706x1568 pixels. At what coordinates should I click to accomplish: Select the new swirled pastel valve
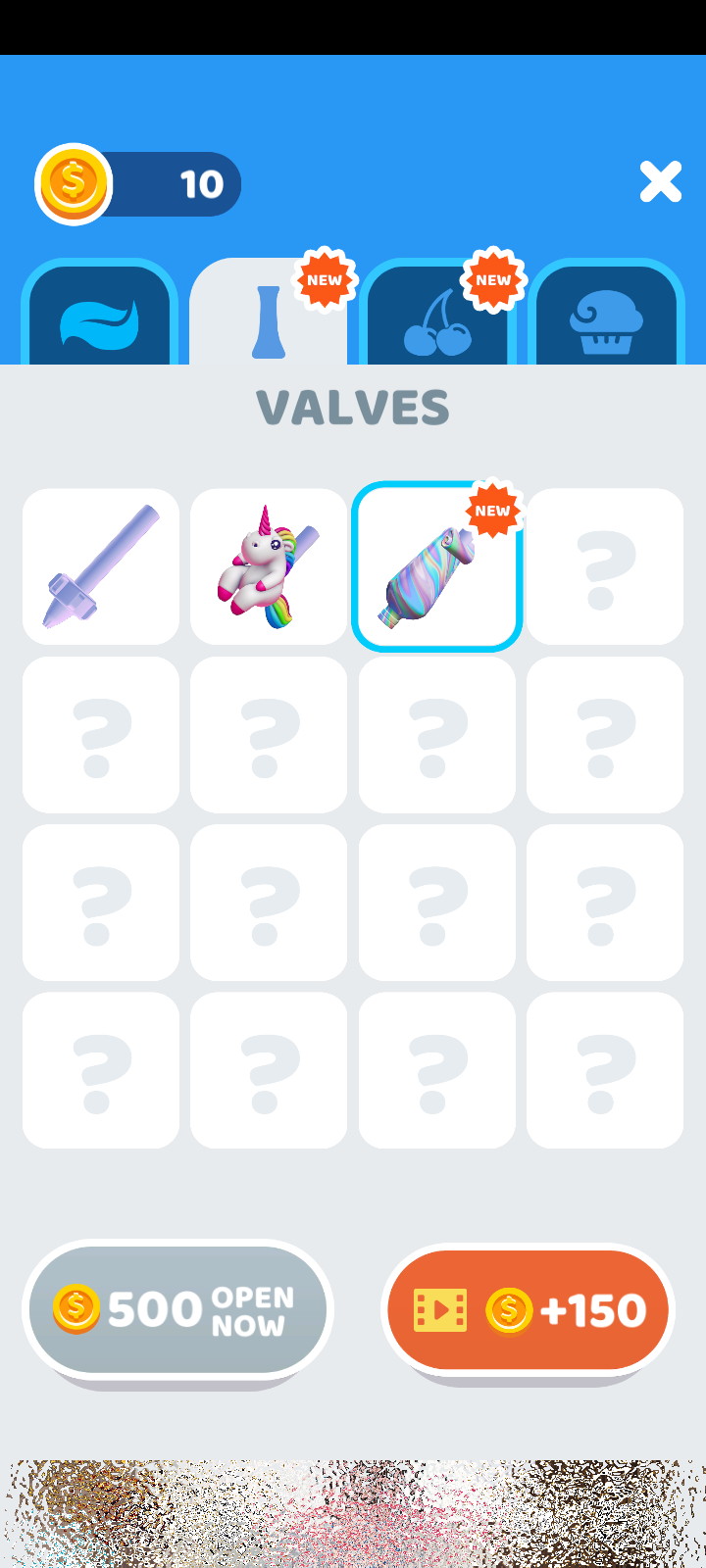(x=436, y=566)
